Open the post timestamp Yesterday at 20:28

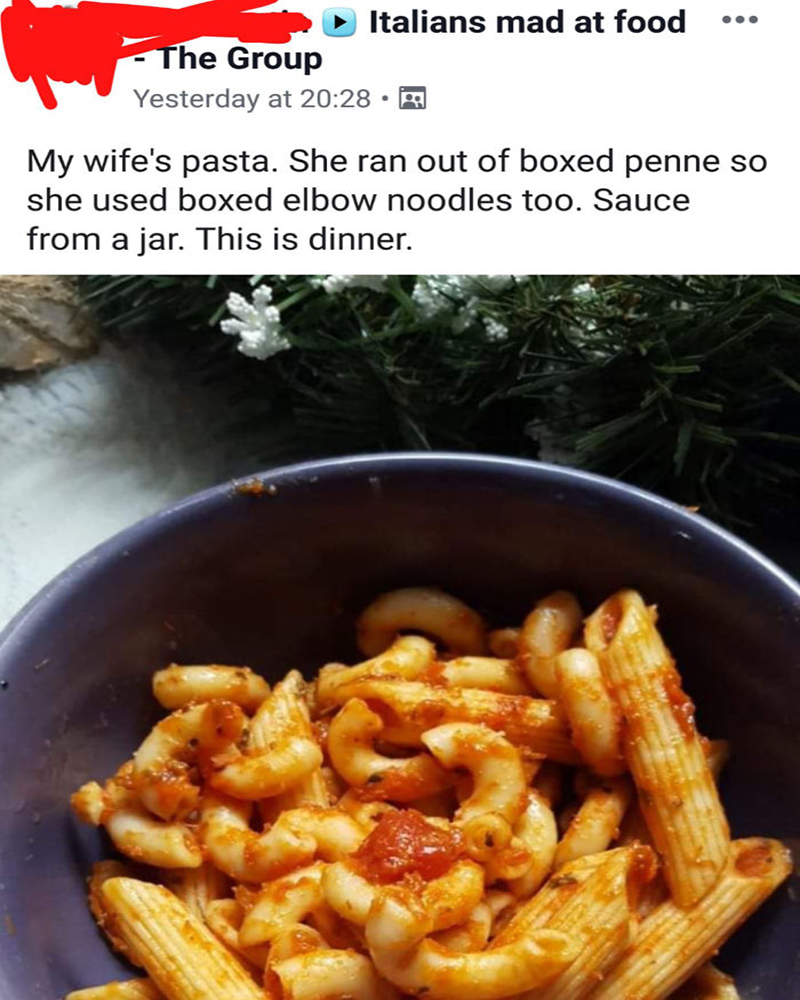(x=252, y=98)
